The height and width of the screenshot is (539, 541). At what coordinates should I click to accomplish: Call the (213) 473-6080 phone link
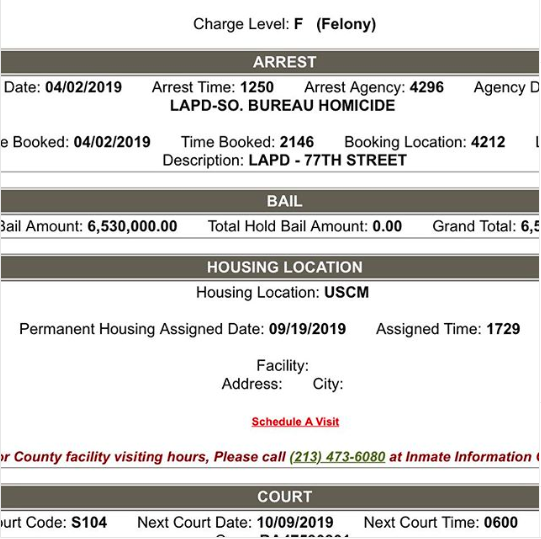(337, 457)
